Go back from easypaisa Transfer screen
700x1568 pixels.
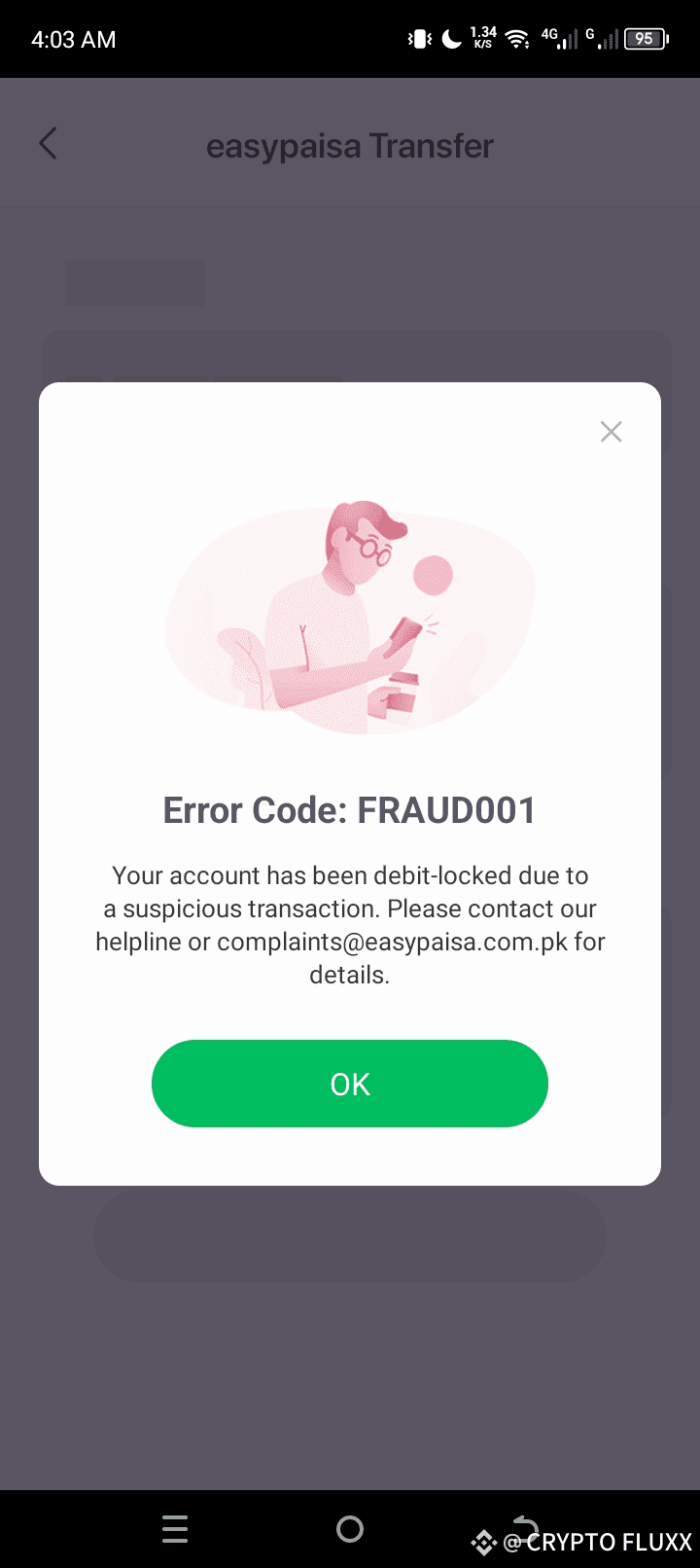click(x=48, y=144)
